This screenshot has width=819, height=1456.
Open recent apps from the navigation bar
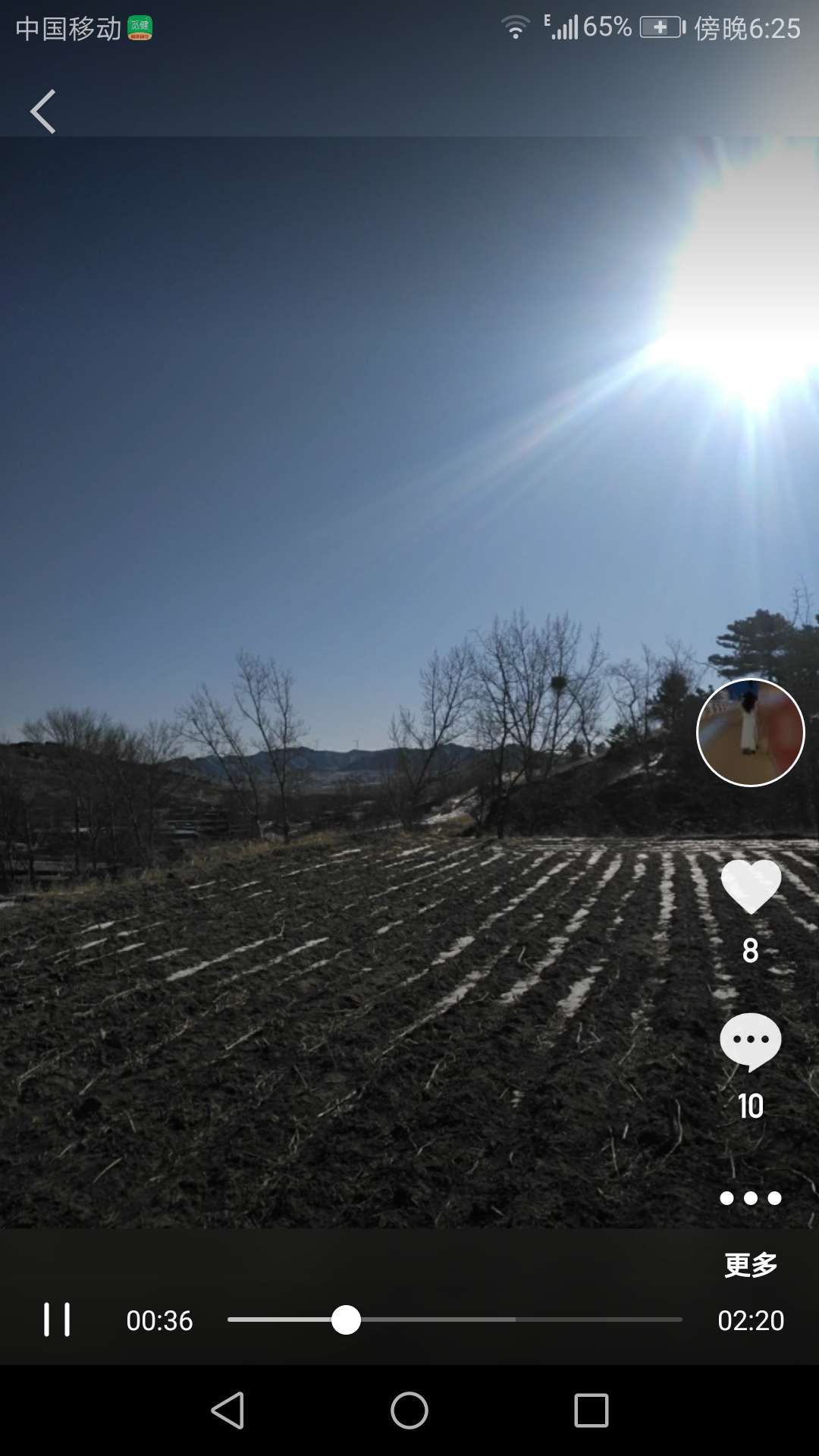[x=591, y=1410]
